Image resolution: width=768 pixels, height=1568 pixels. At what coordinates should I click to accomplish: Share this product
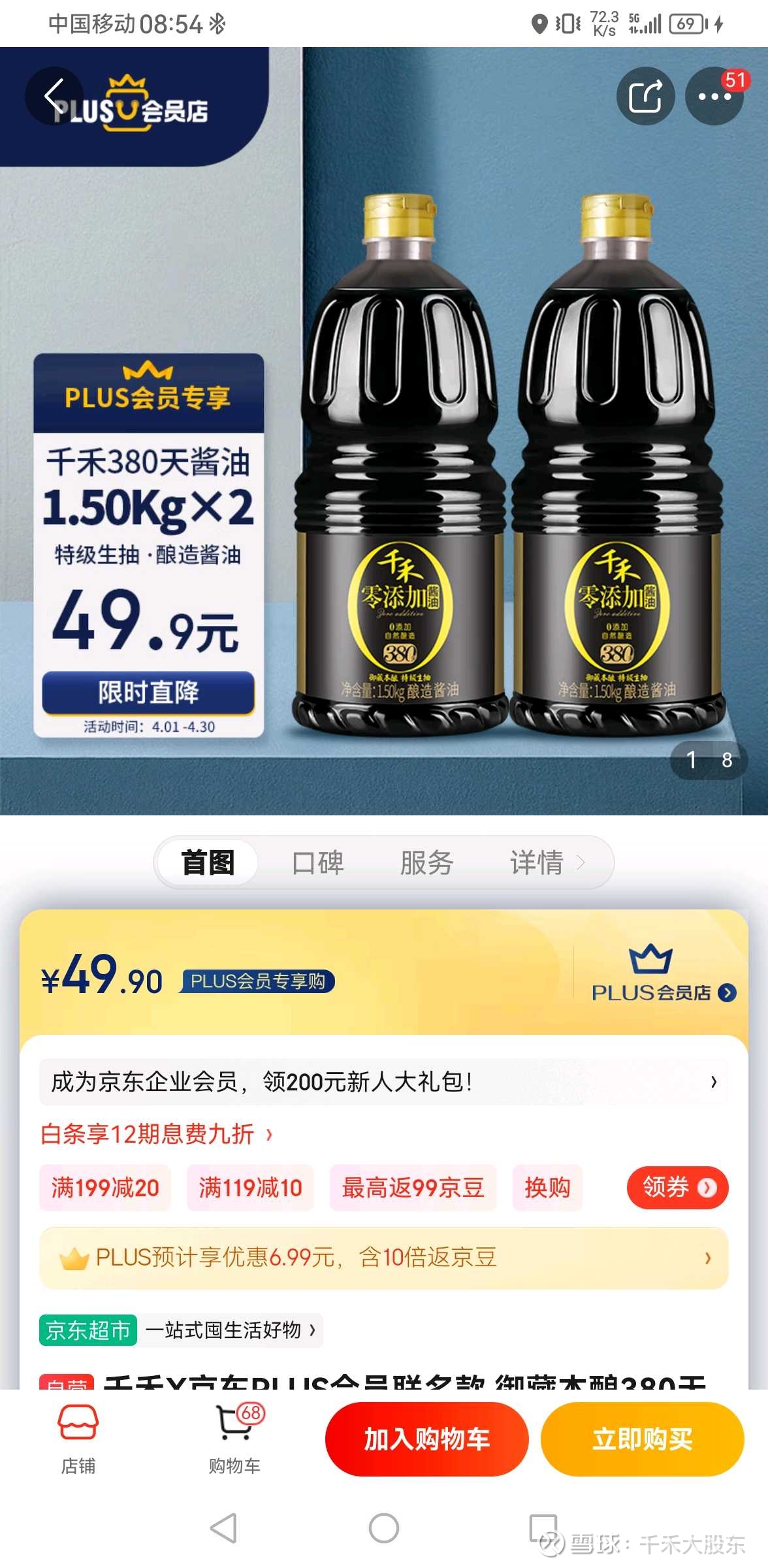point(645,96)
